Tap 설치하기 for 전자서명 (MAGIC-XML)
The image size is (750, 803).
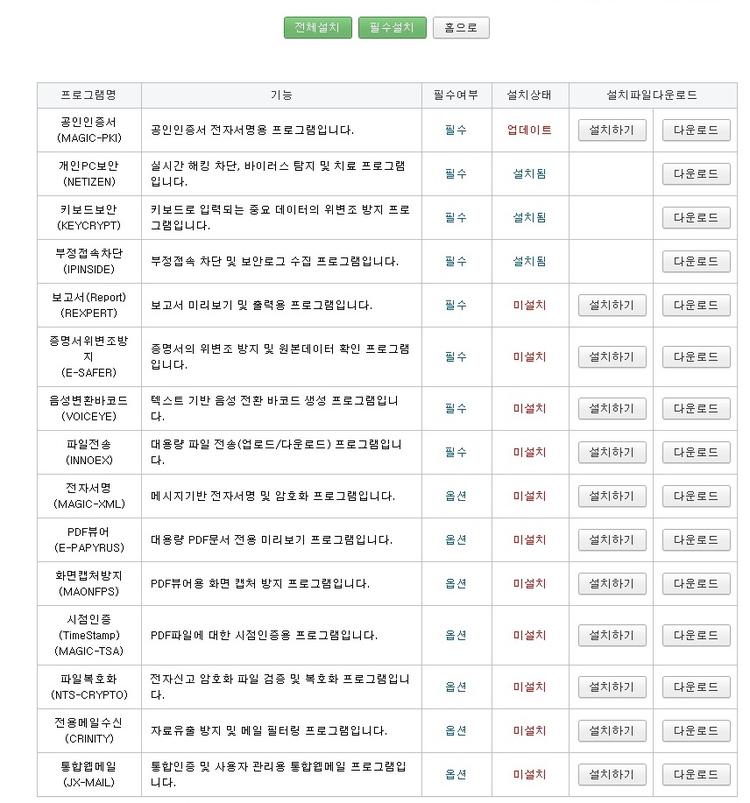click(612, 496)
